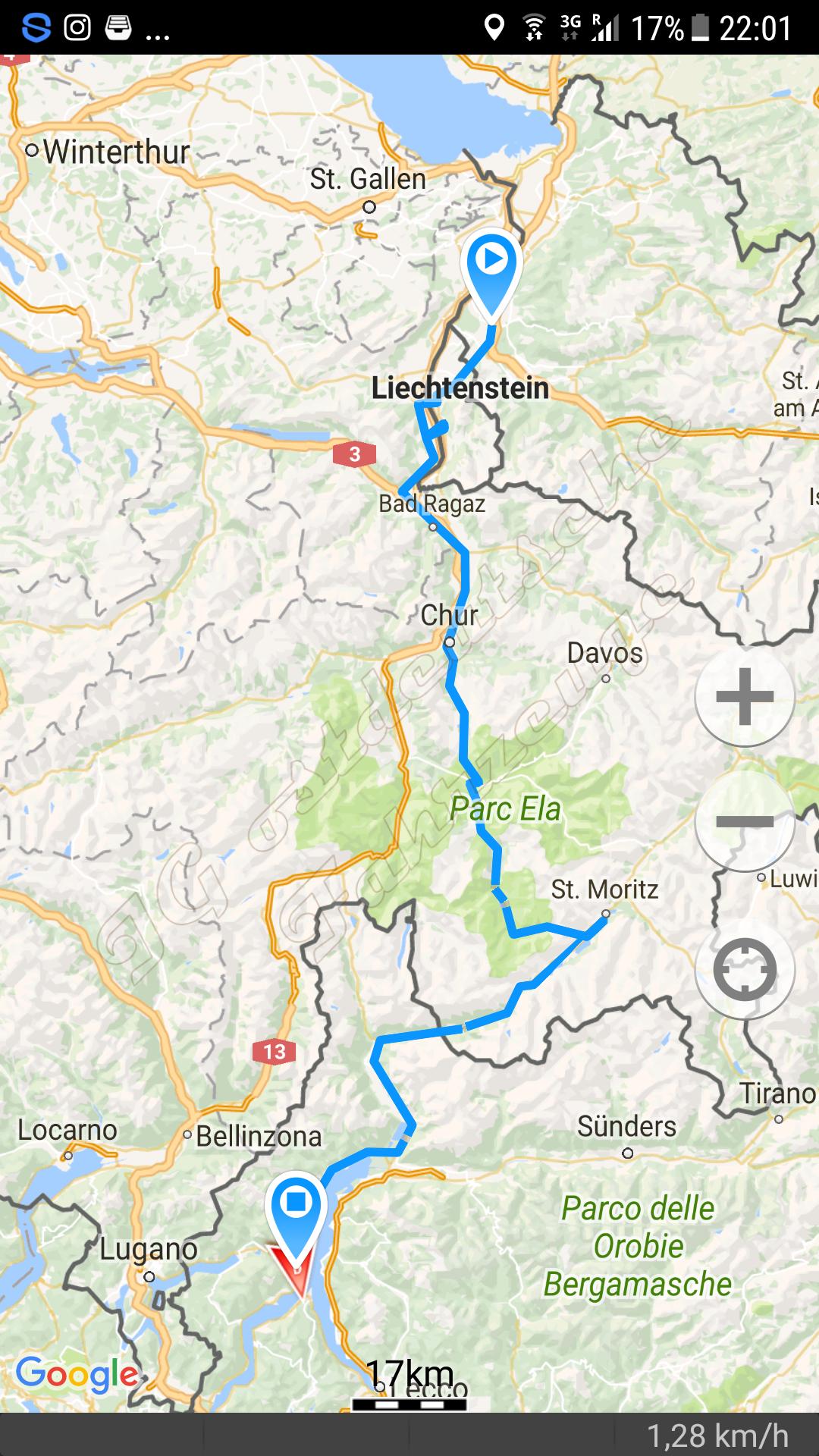Zoom out with the minus button
The image size is (819, 1456).
tap(745, 821)
